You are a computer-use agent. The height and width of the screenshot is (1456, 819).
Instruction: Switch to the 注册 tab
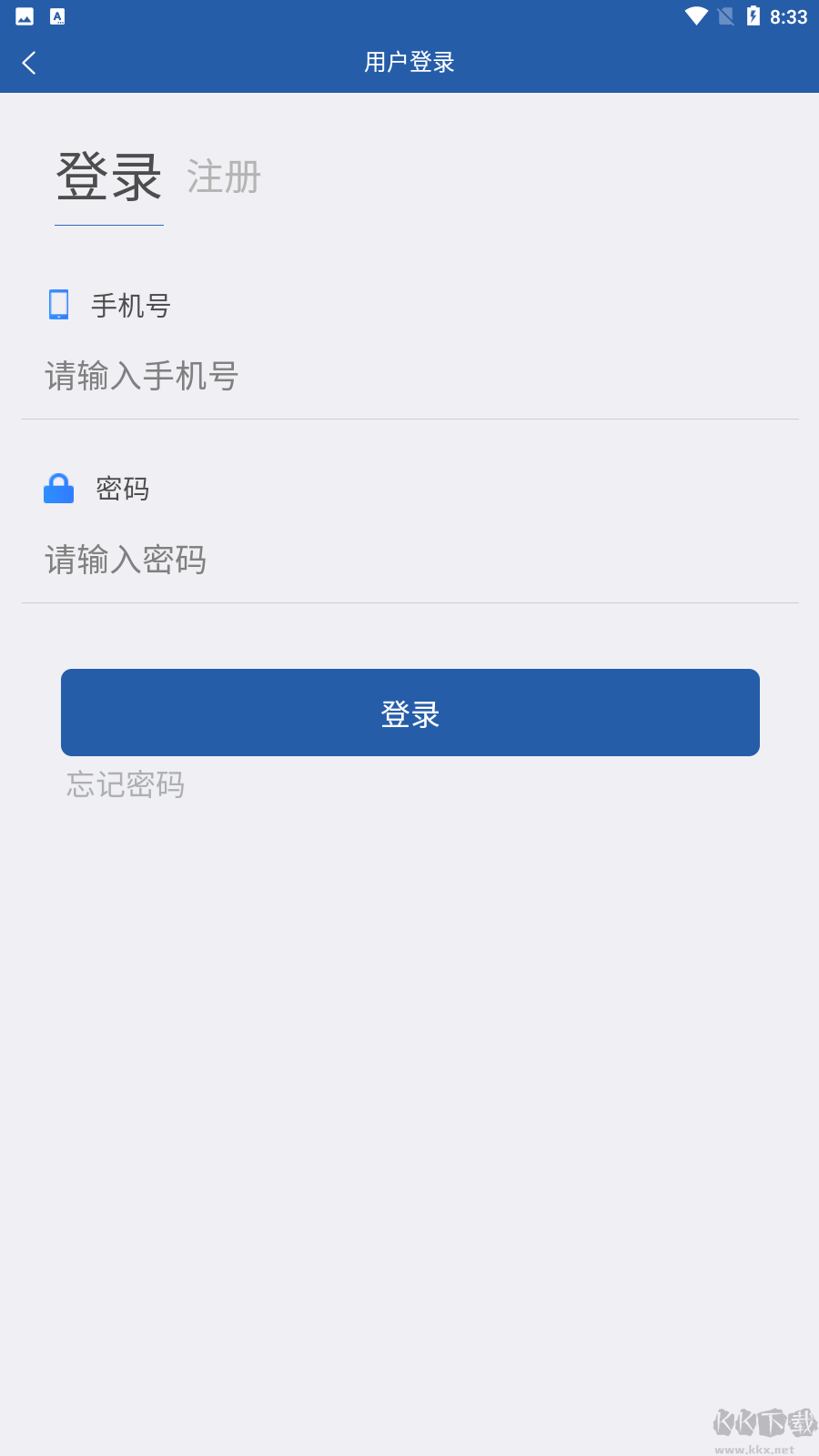[223, 177]
